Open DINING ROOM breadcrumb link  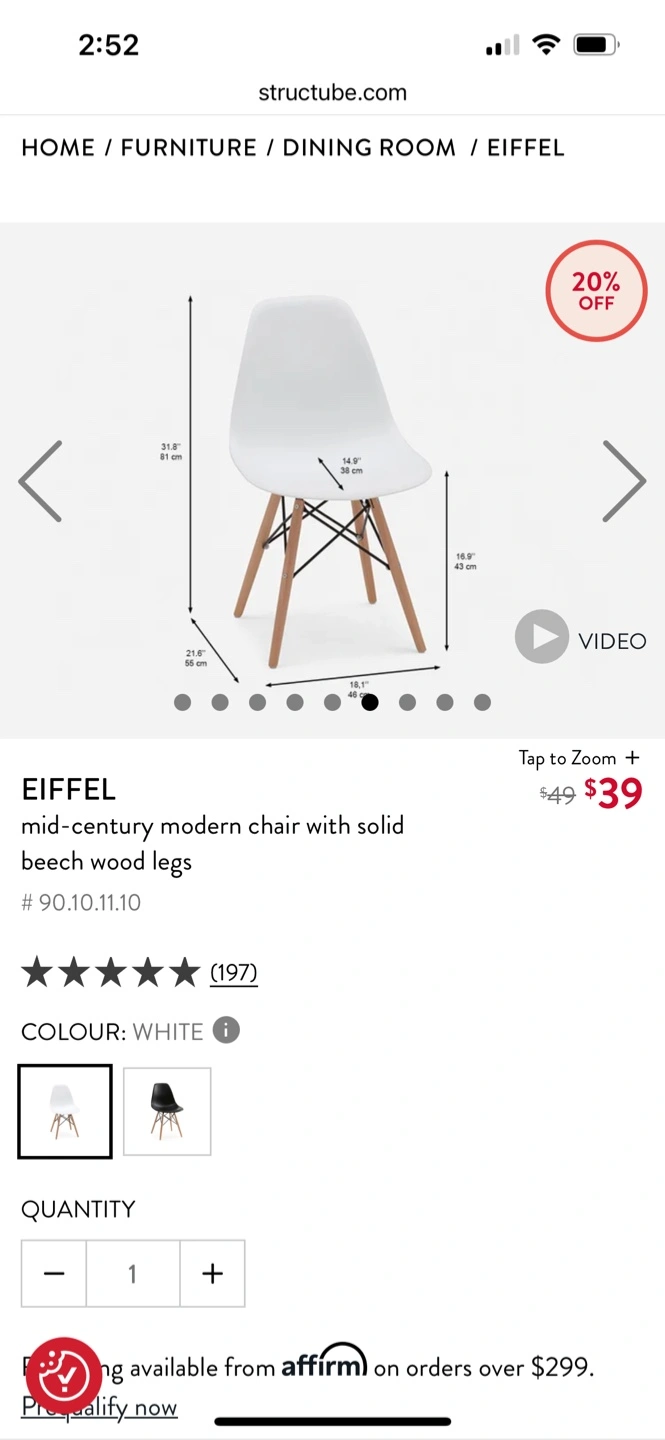coord(369,148)
